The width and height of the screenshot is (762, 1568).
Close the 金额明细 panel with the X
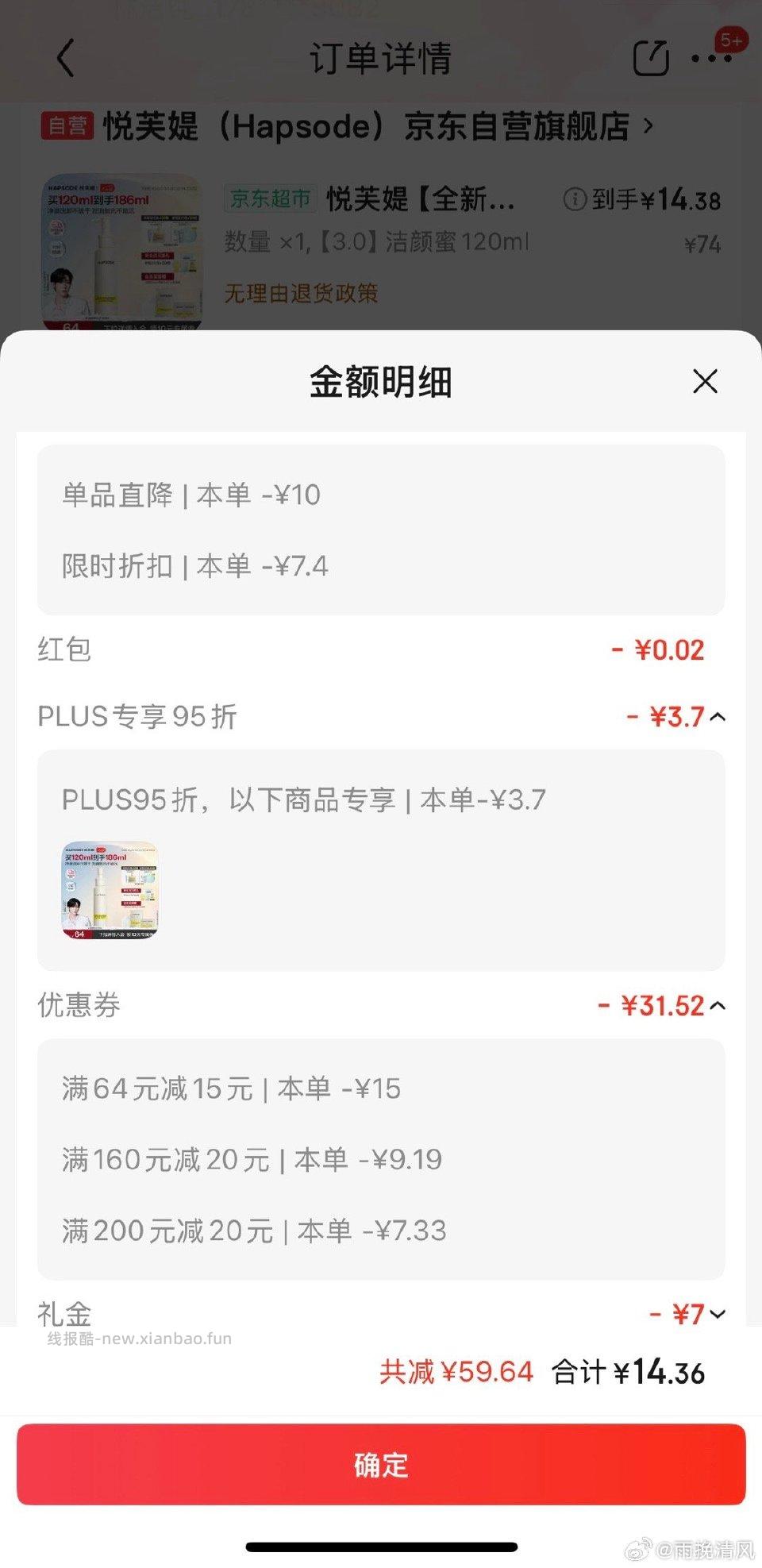tap(705, 382)
